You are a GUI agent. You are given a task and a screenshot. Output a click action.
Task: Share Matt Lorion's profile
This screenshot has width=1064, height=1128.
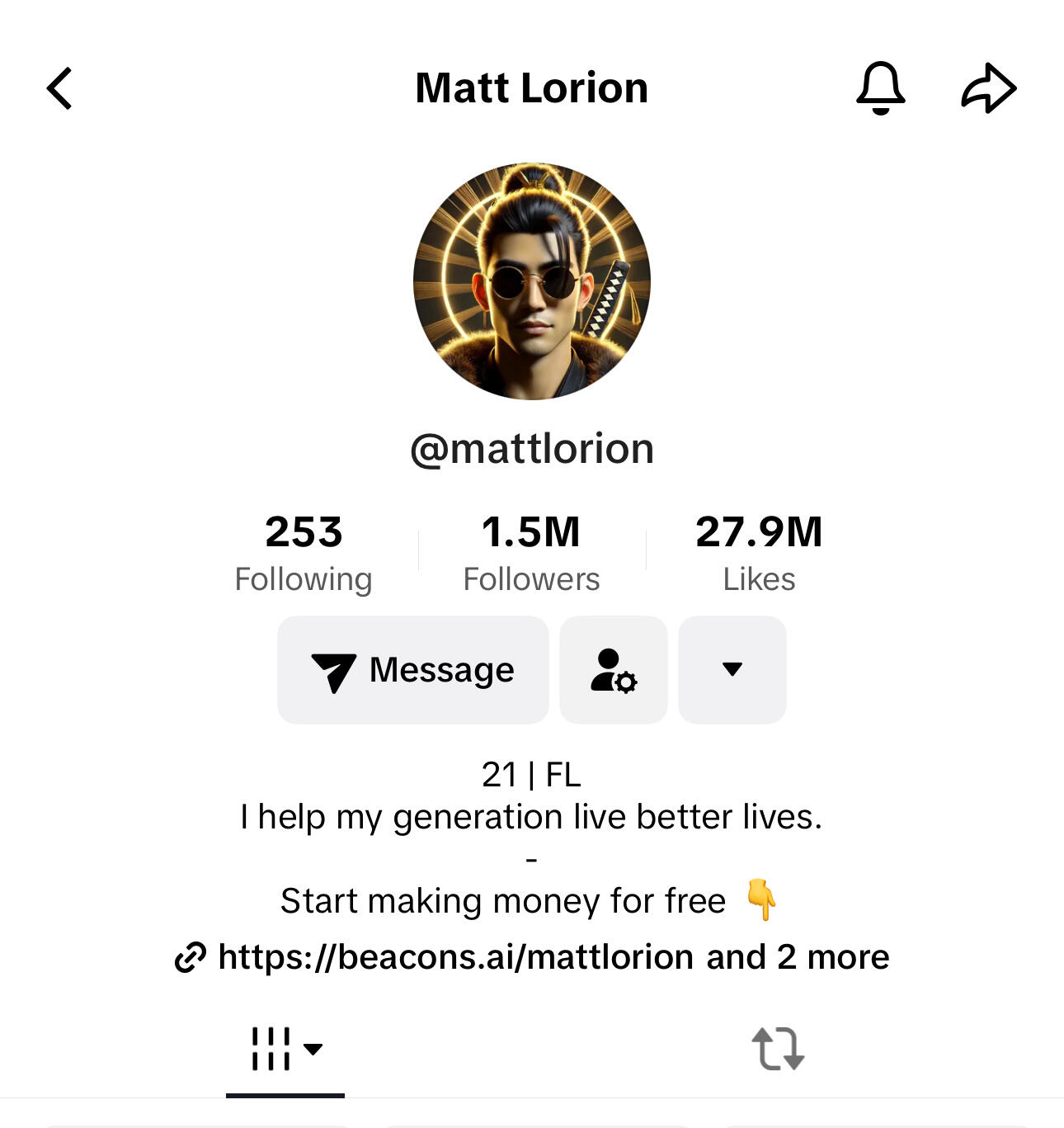(x=988, y=87)
